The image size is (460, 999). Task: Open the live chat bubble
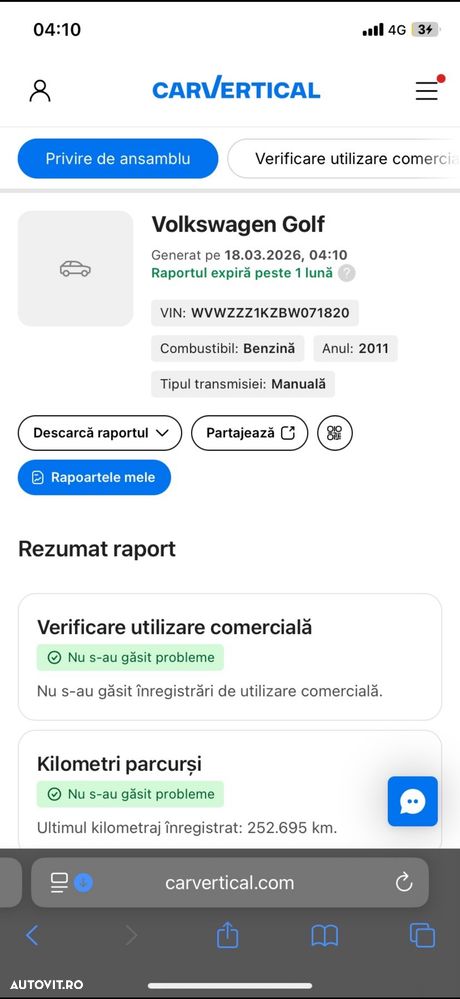pyautogui.click(x=413, y=801)
